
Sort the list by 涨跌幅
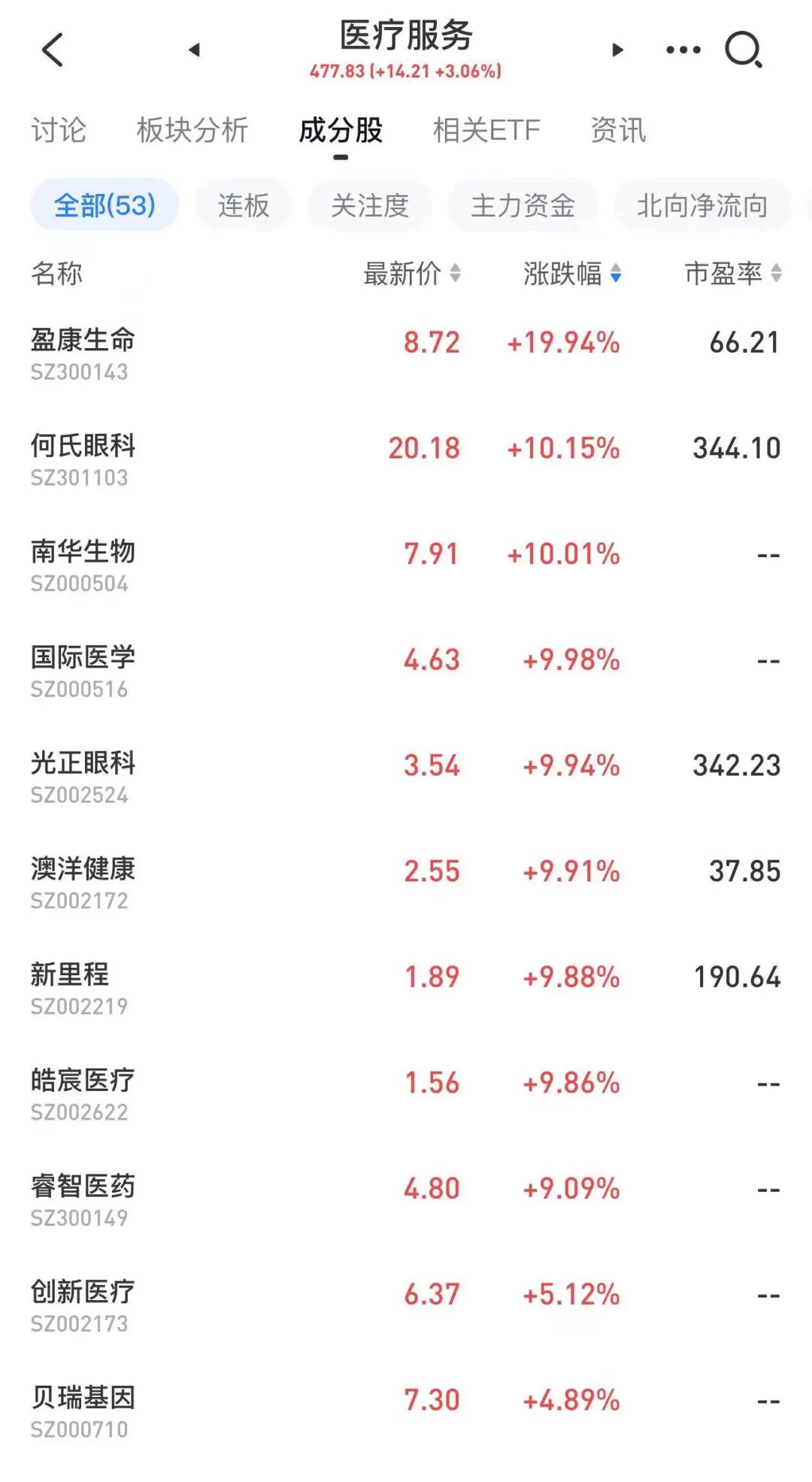(x=572, y=274)
